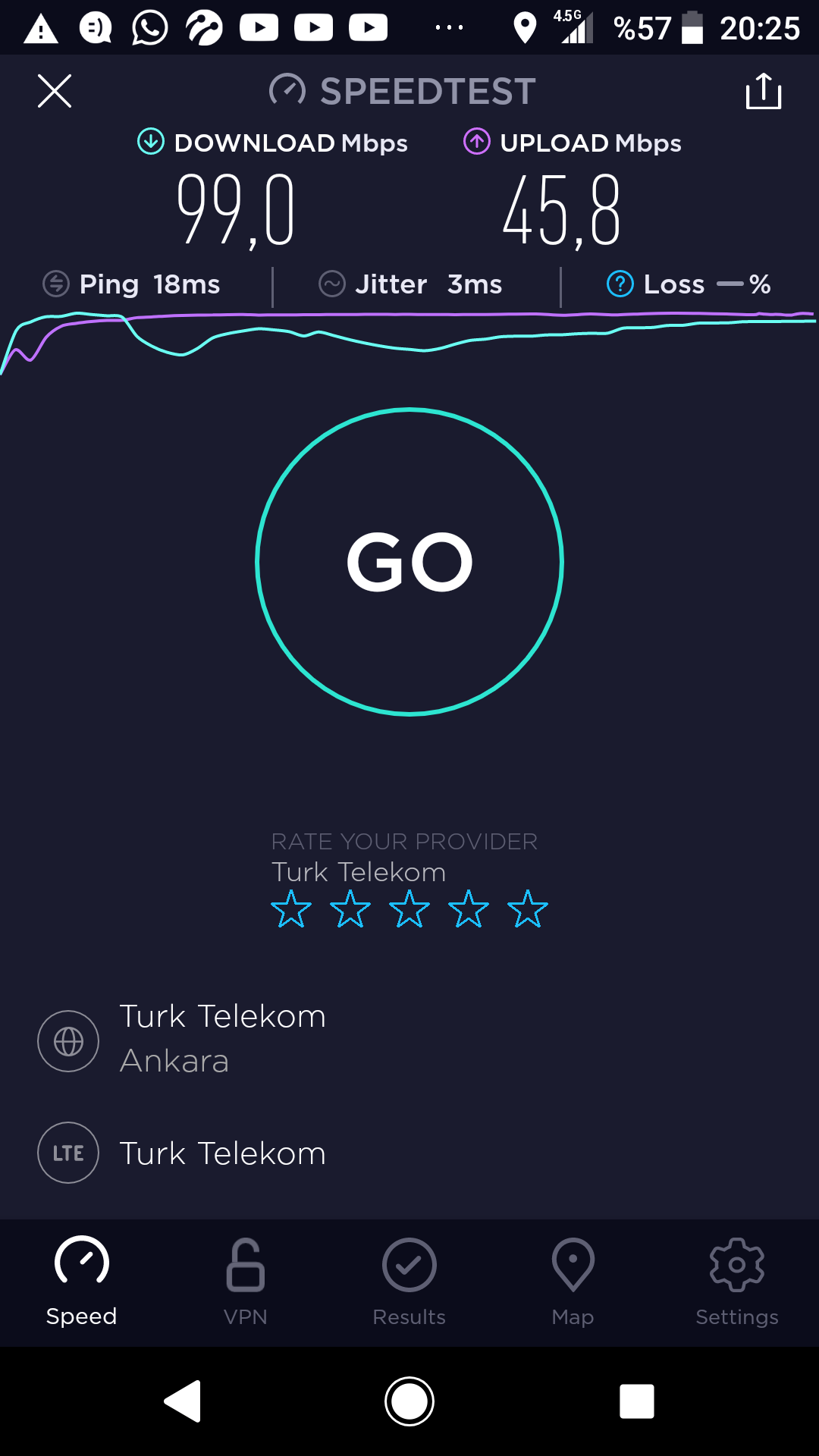Image resolution: width=819 pixels, height=1456 pixels.
Task: Select the Speed tab
Action: click(x=82, y=1283)
